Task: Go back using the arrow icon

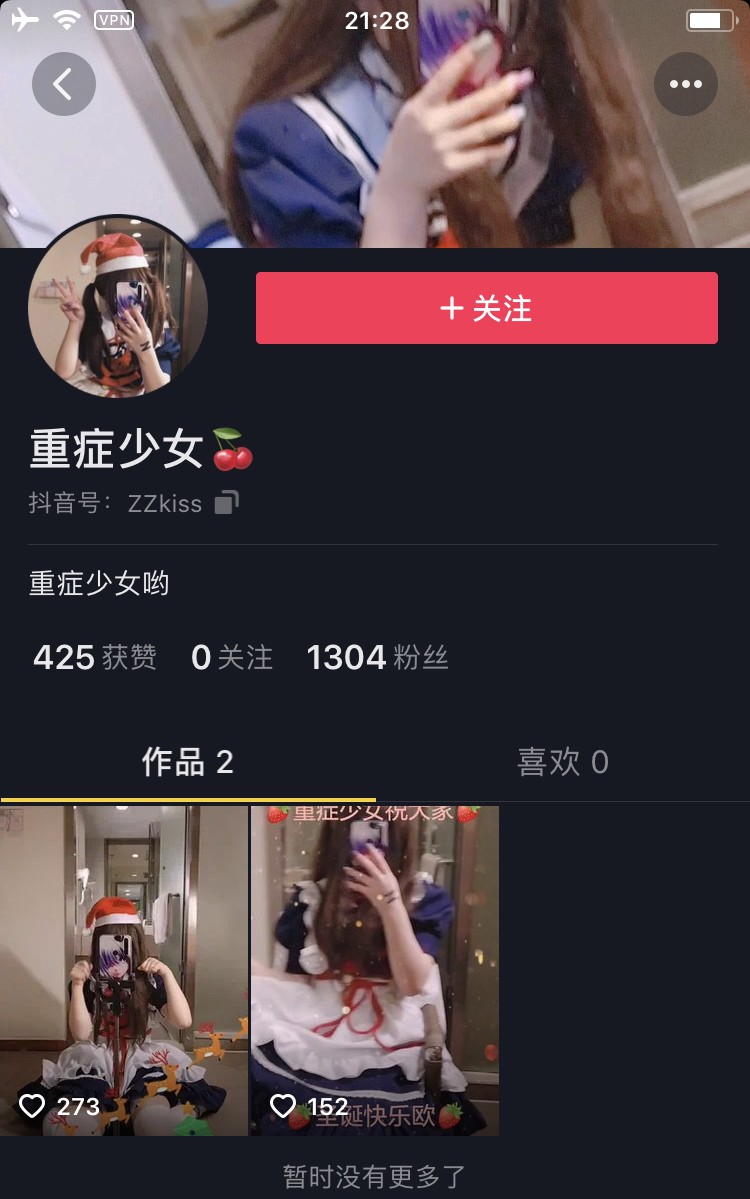Action: pos(64,84)
